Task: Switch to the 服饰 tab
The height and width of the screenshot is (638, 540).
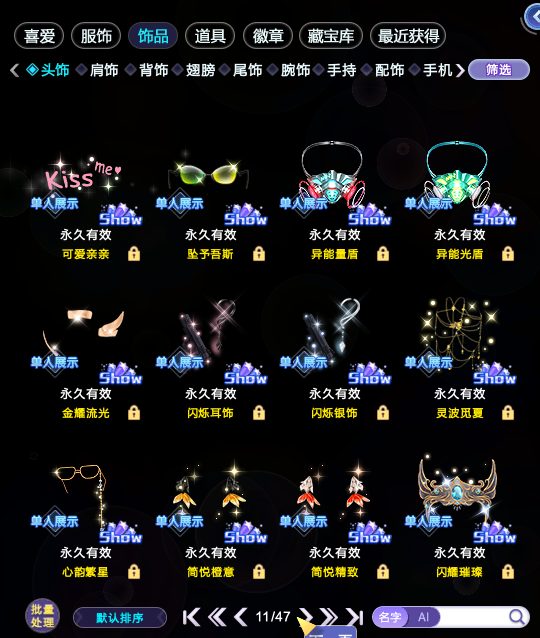Action: pyautogui.click(x=96, y=36)
